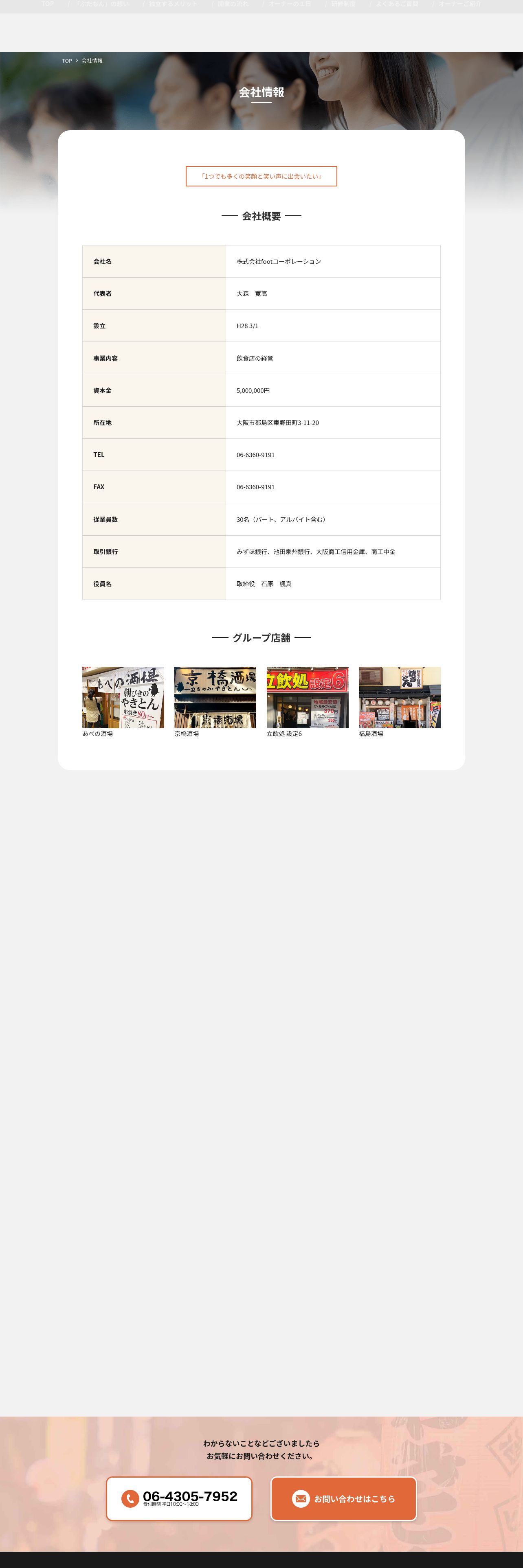Open the 立飲処 設定6 store tile
Viewport: 523px width, 1568px height.
[x=308, y=702]
